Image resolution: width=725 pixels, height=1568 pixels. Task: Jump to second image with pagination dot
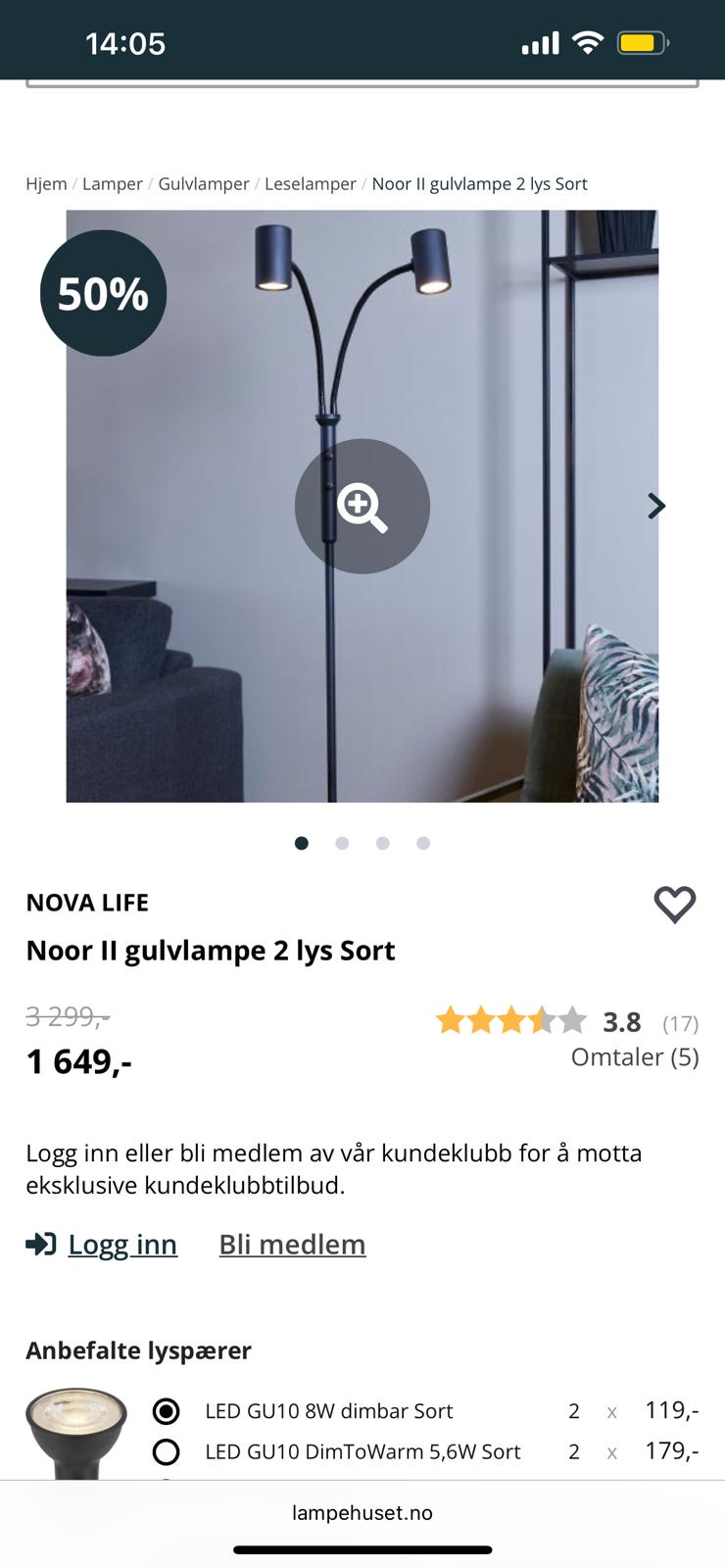tap(342, 842)
